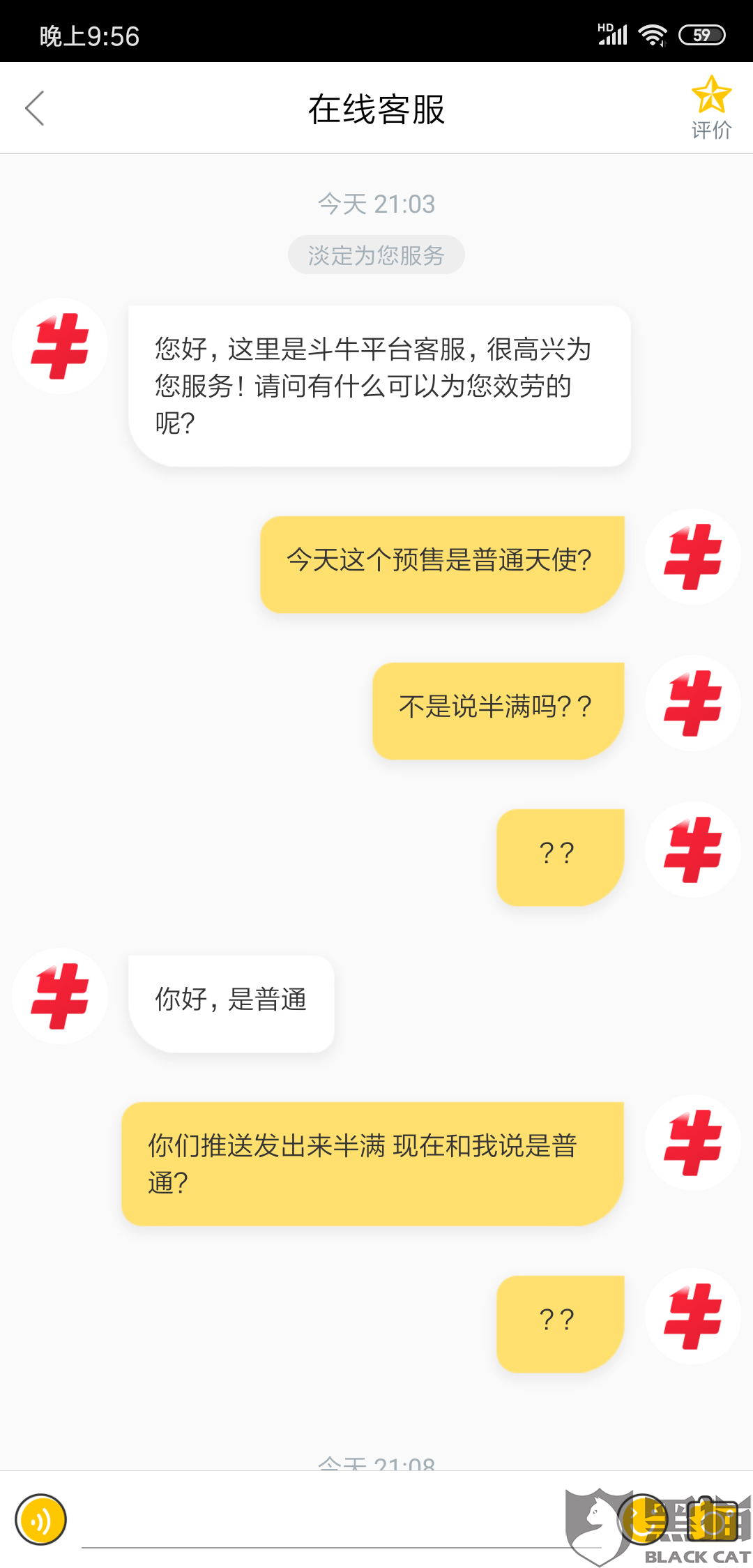Open the 评价 star to rate service

pyautogui.click(x=711, y=108)
